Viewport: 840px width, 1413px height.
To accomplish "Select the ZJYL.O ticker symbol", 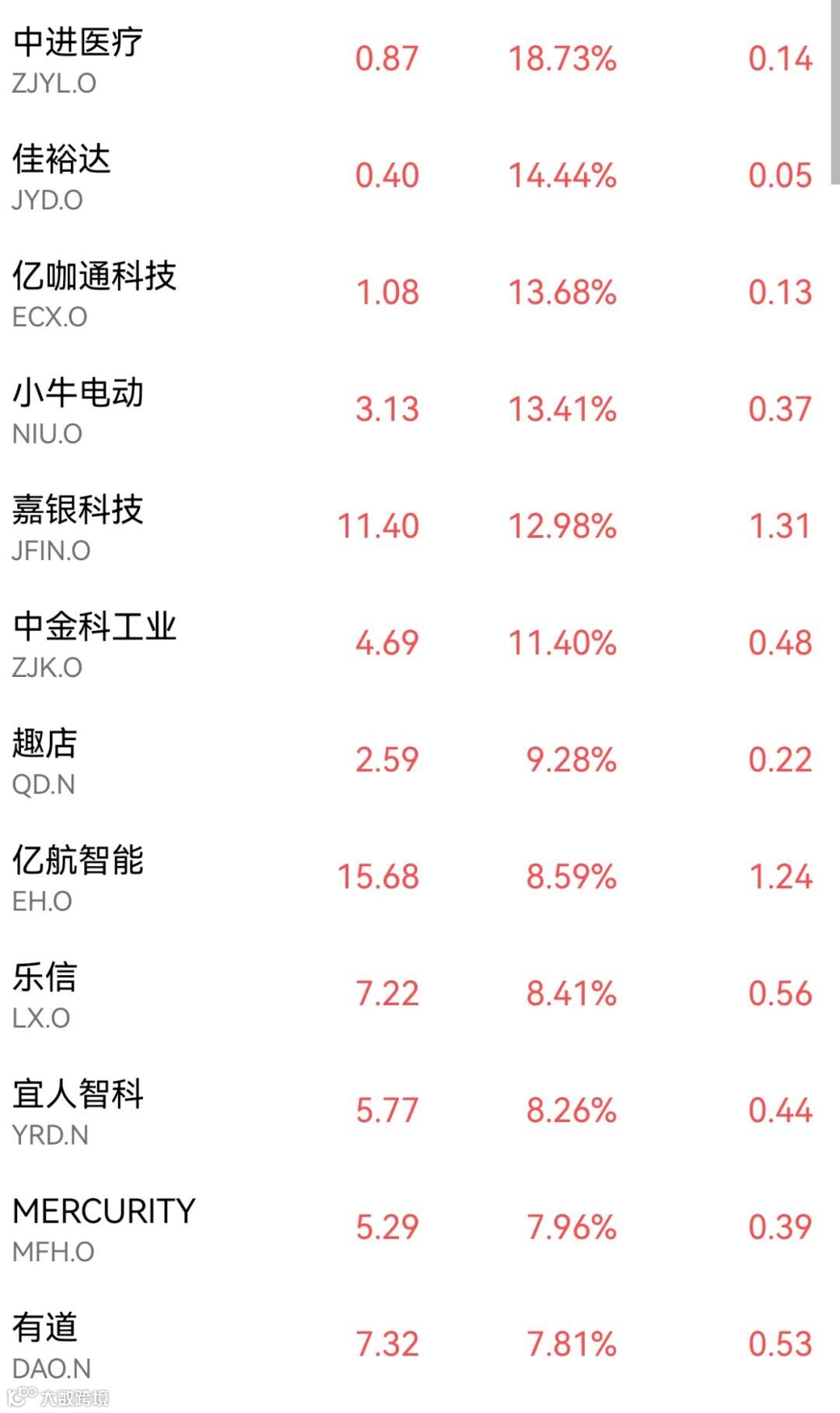I will click(53, 83).
